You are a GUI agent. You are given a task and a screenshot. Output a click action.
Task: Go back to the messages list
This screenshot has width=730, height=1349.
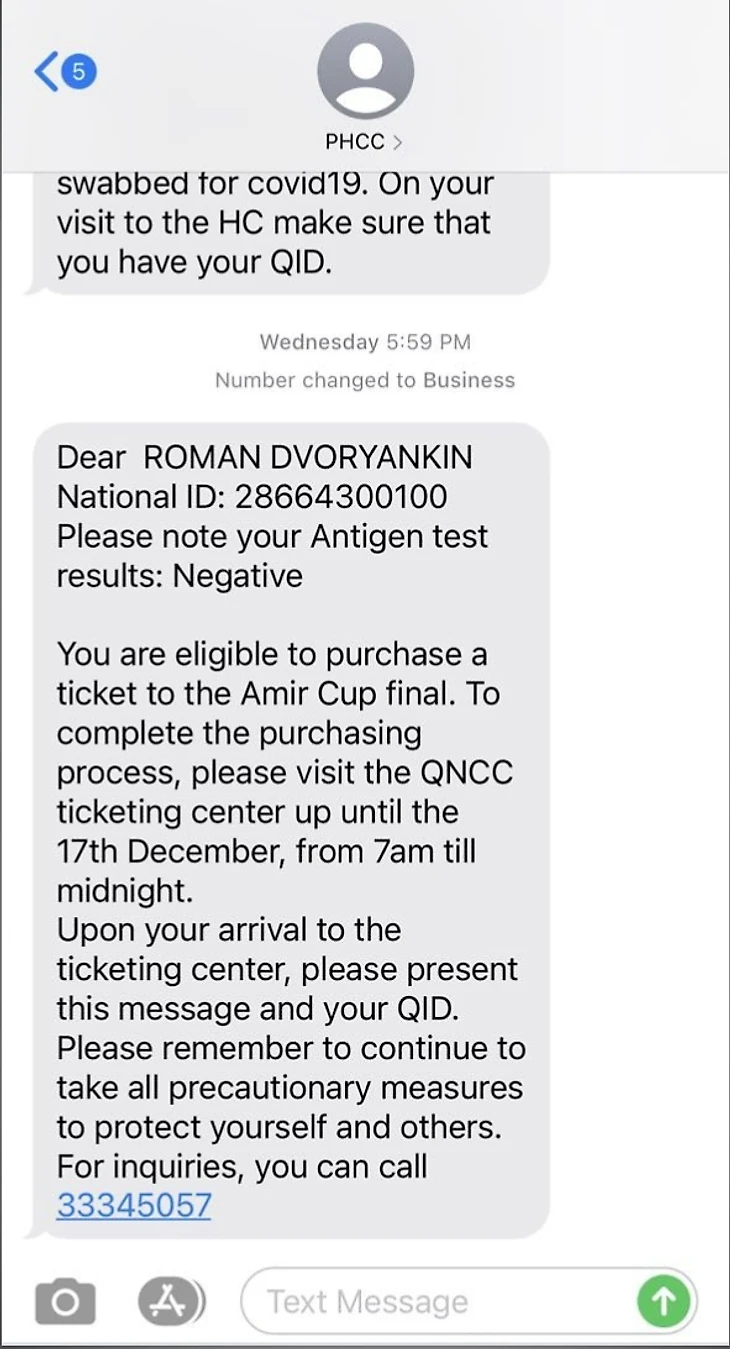(62, 72)
